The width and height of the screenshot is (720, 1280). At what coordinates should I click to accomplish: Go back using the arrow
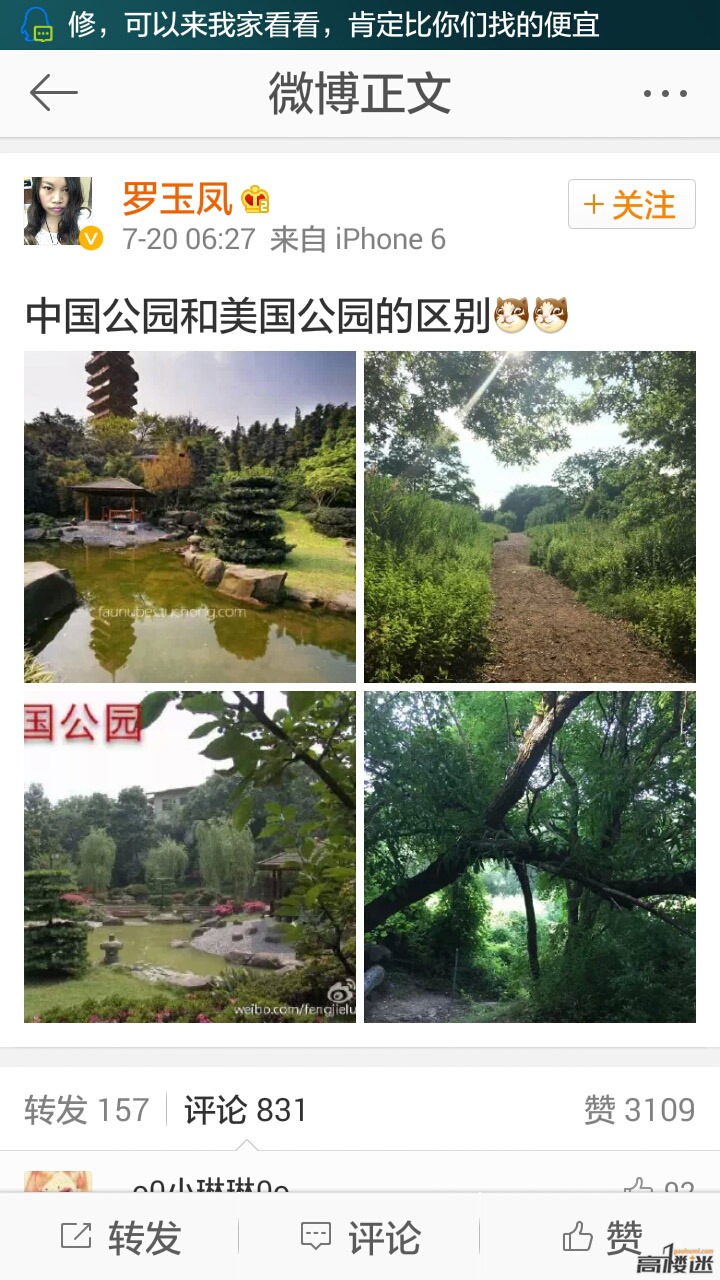(54, 94)
